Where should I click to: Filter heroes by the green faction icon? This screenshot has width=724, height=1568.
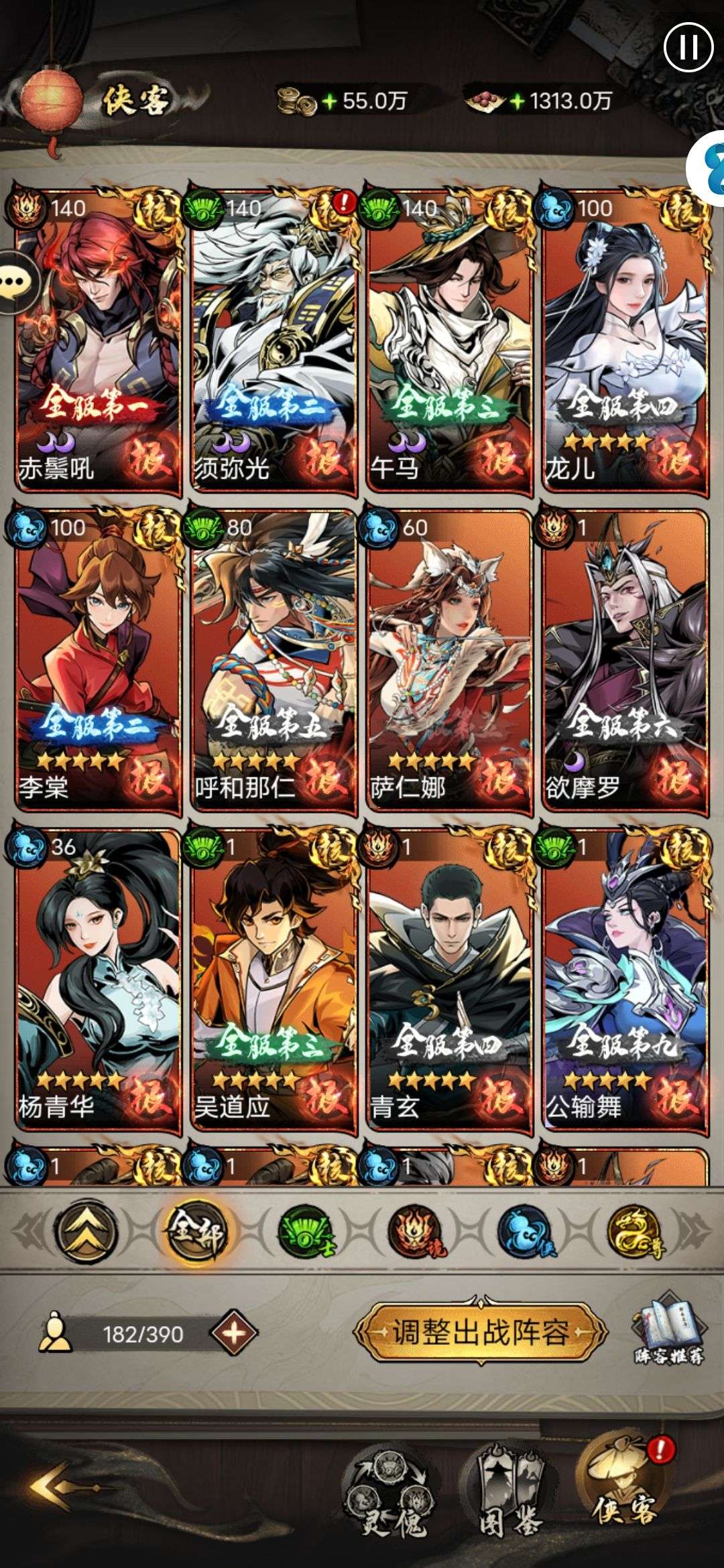click(x=306, y=1231)
